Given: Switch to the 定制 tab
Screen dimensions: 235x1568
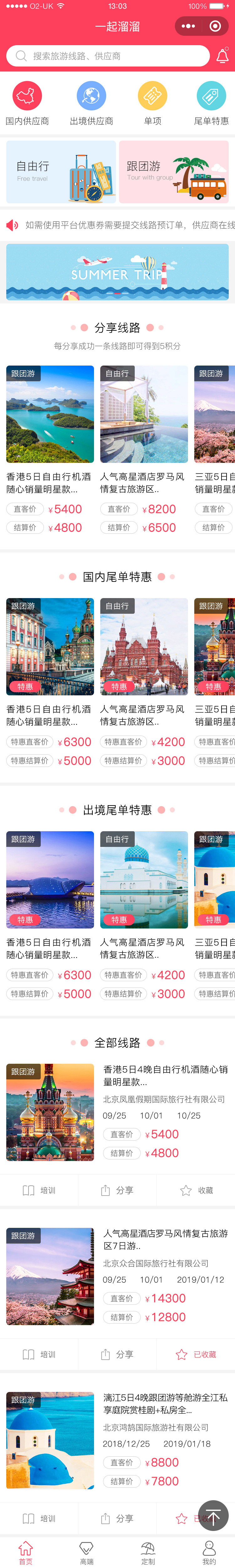Looking at the screenshot, I should pos(148,1552).
